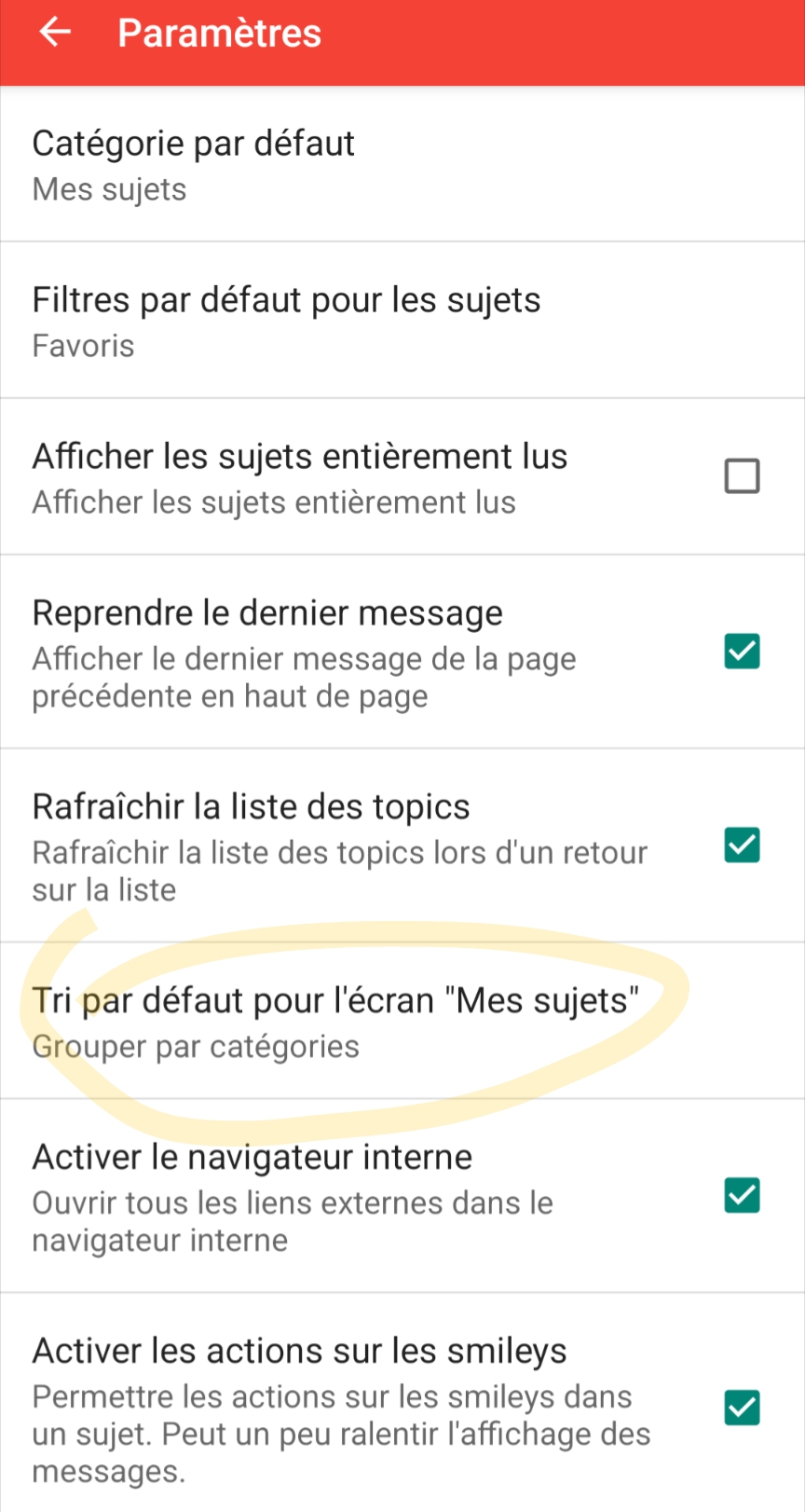The width and height of the screenshot is (805, 1512).
Task: Go back from Paramètres screen
Action: (55, 33)
